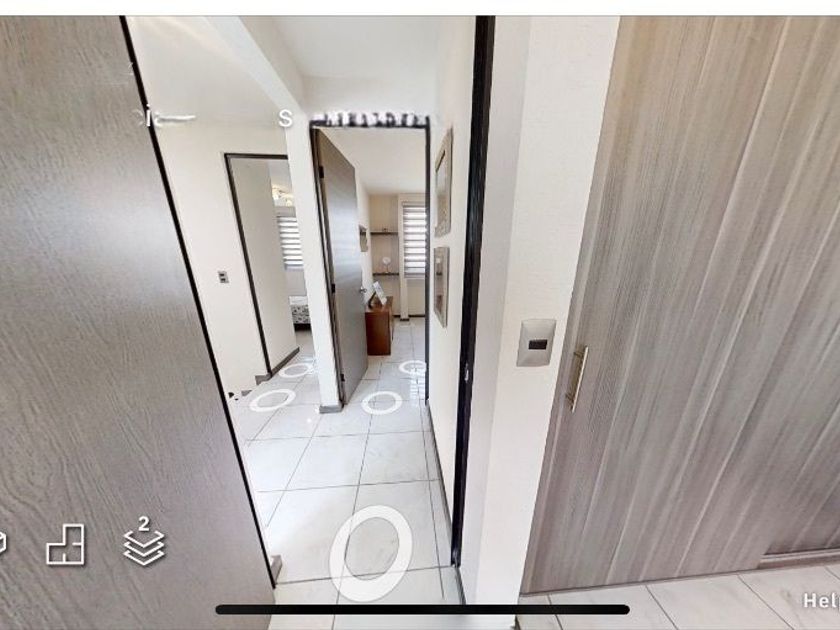Open the floor selector layers icon
Image resolution: width=840 pixels, height=630 pixels.
click(x=144, y=542)
